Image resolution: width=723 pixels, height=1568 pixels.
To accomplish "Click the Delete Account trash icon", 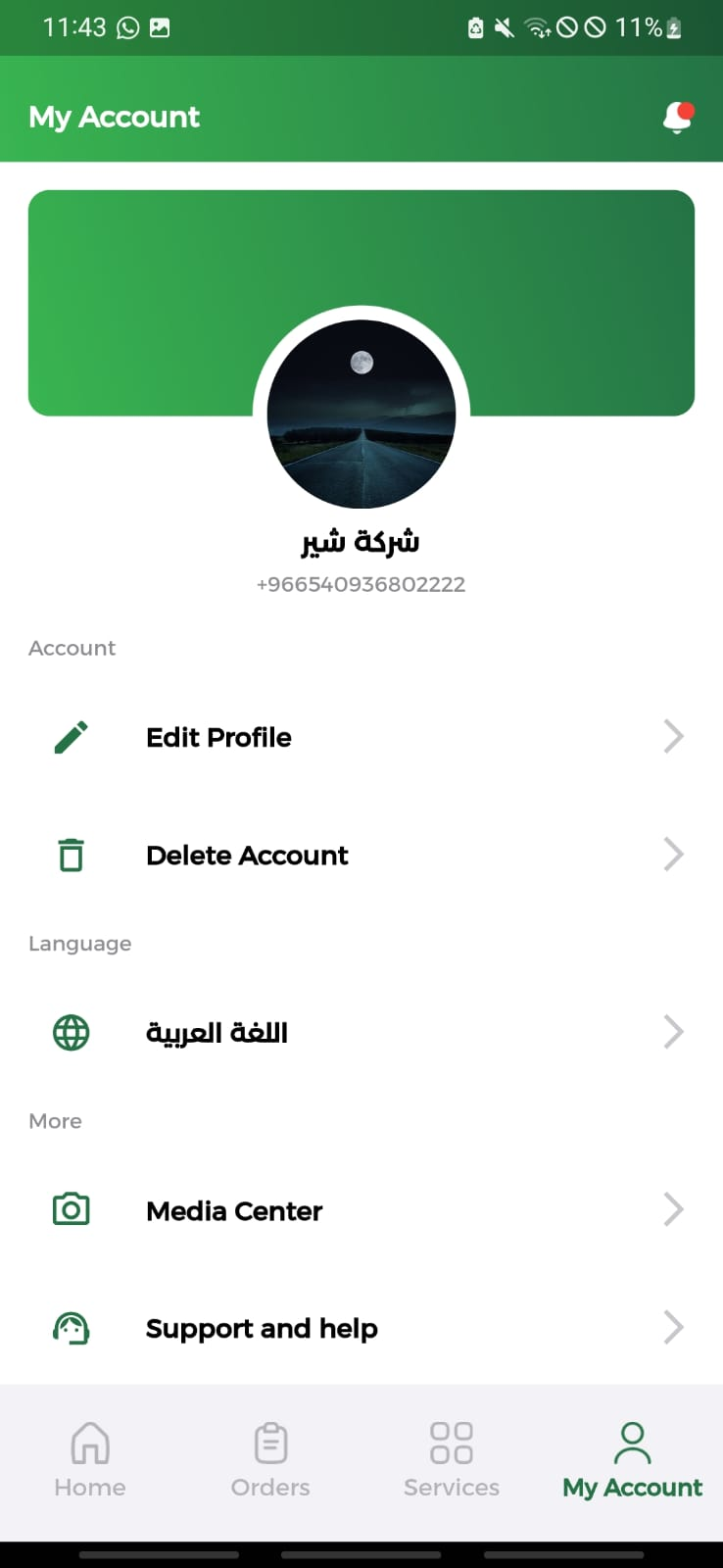I will [x=70, y=854].
